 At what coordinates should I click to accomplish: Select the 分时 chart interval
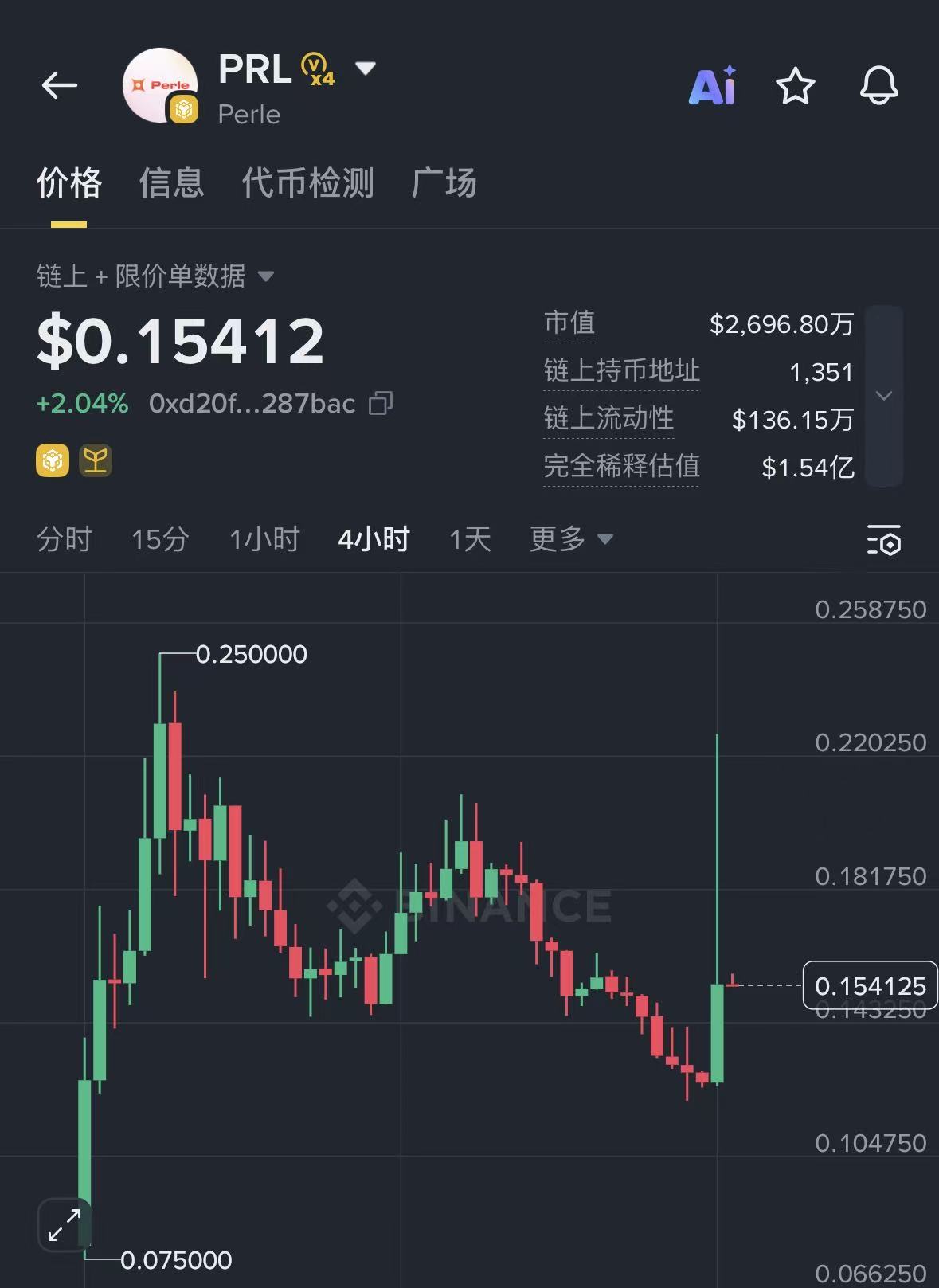[65, 539]
